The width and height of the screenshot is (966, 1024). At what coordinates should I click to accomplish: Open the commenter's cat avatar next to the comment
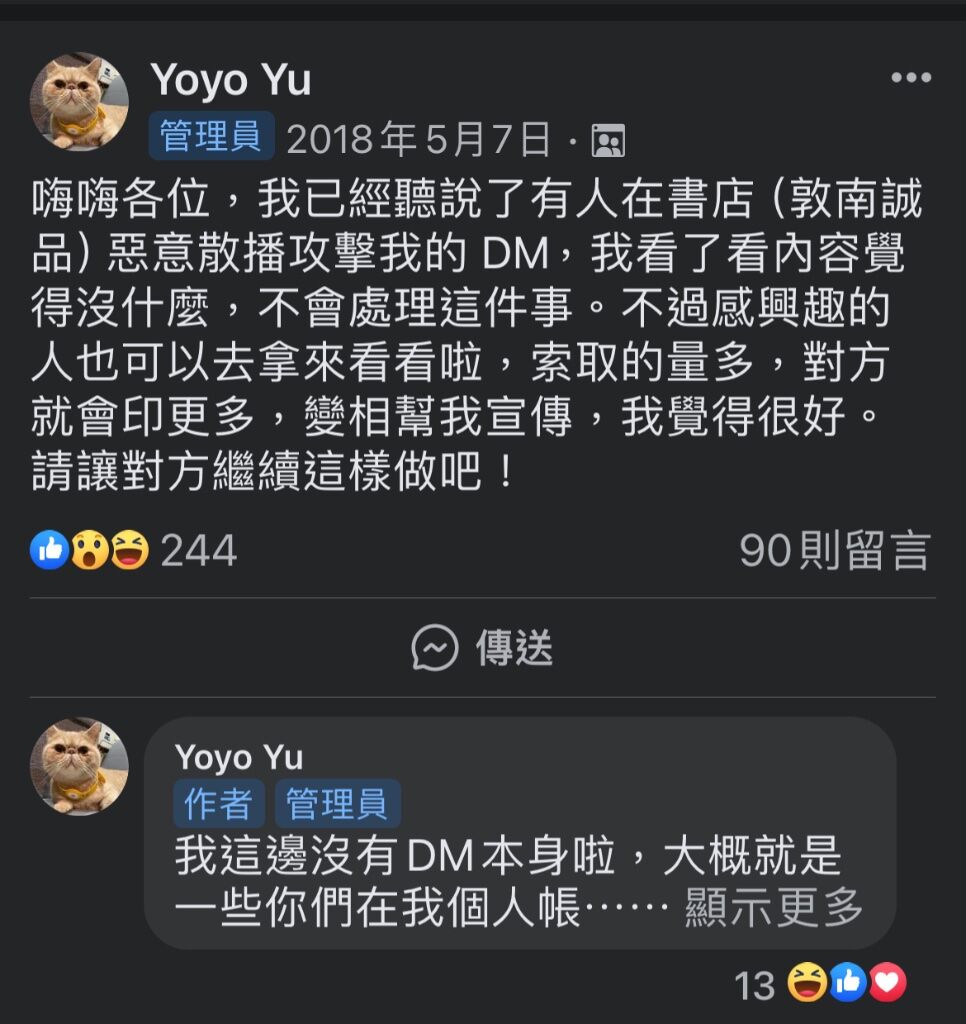[79, 766]
